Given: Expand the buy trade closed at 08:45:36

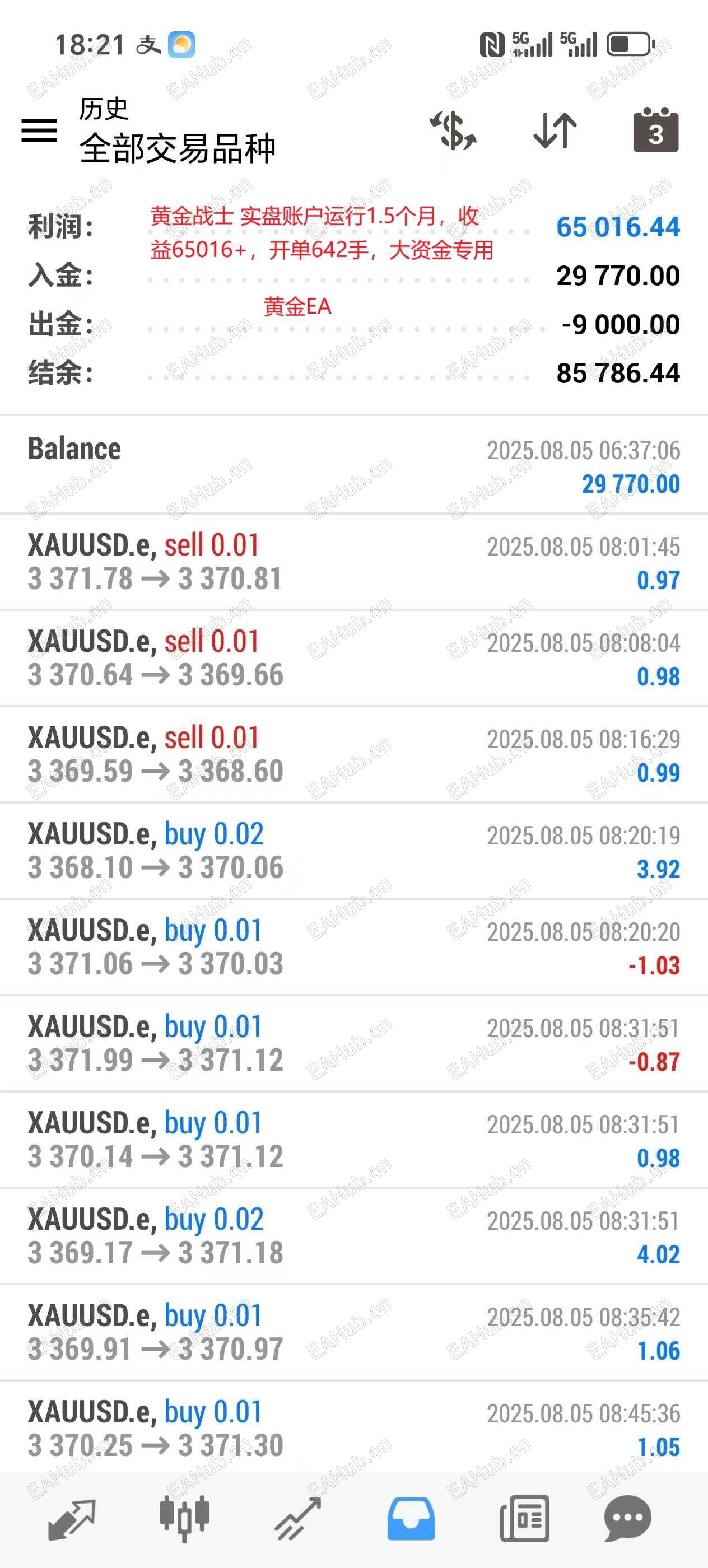Looking at the screenshot, I should point(353,1428).
